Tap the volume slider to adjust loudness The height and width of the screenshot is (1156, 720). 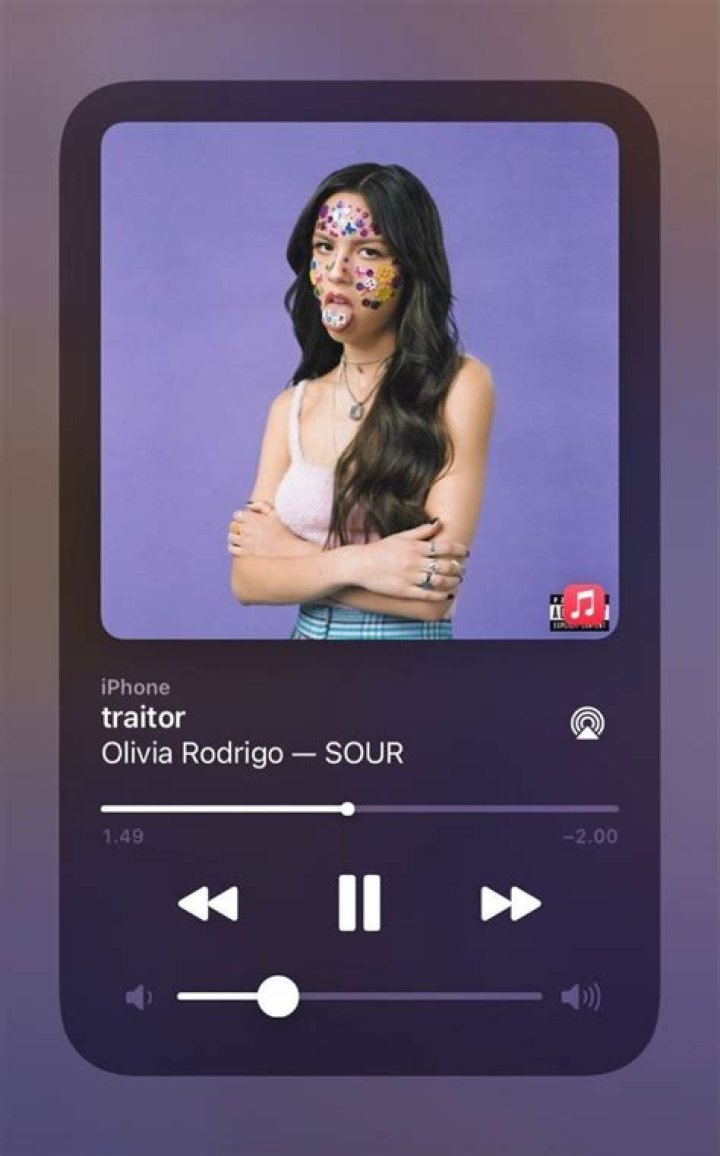(x=360, y=996)
